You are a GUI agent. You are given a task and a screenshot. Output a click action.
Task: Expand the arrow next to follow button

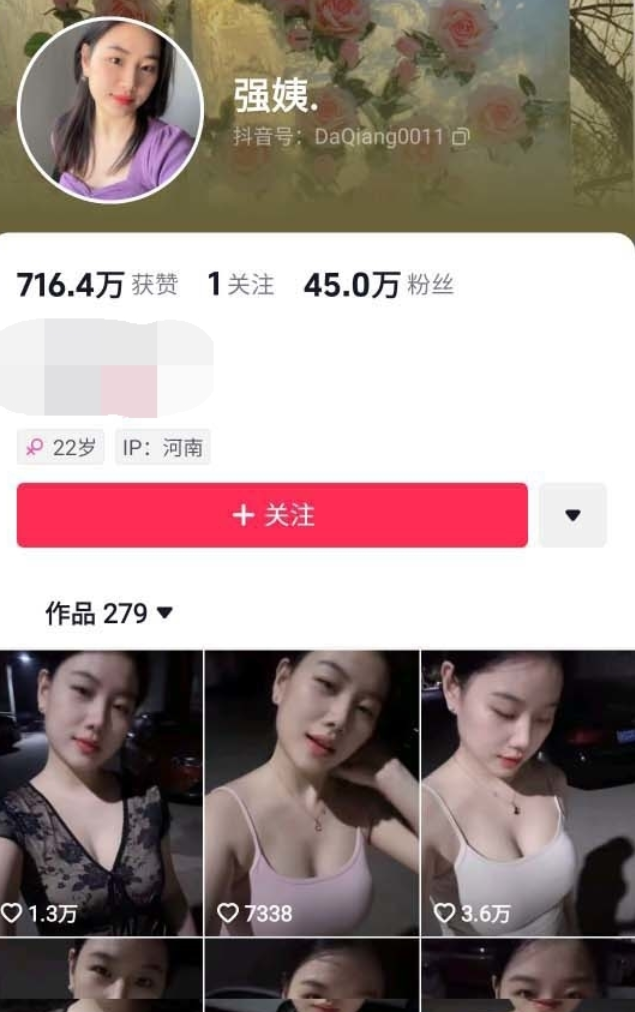572,515
